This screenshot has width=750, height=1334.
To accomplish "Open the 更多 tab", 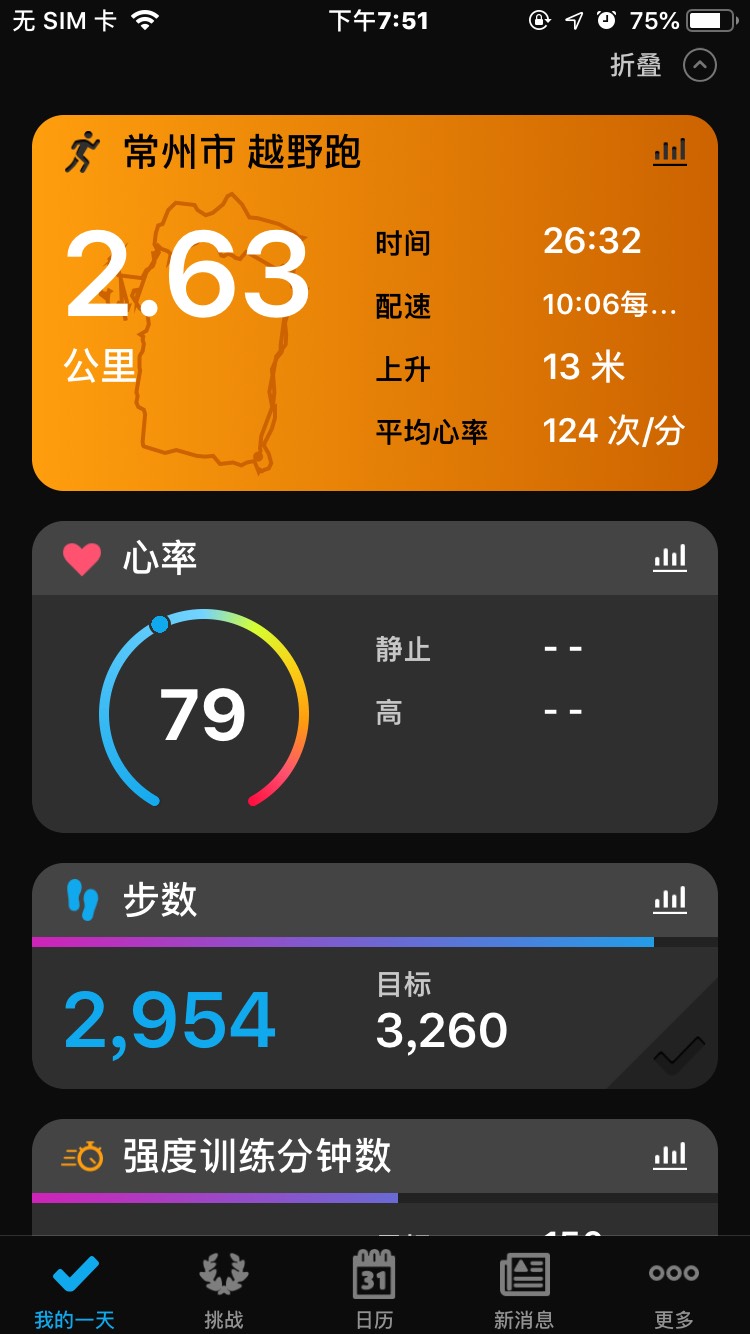I will click(x=674, y=1290).
